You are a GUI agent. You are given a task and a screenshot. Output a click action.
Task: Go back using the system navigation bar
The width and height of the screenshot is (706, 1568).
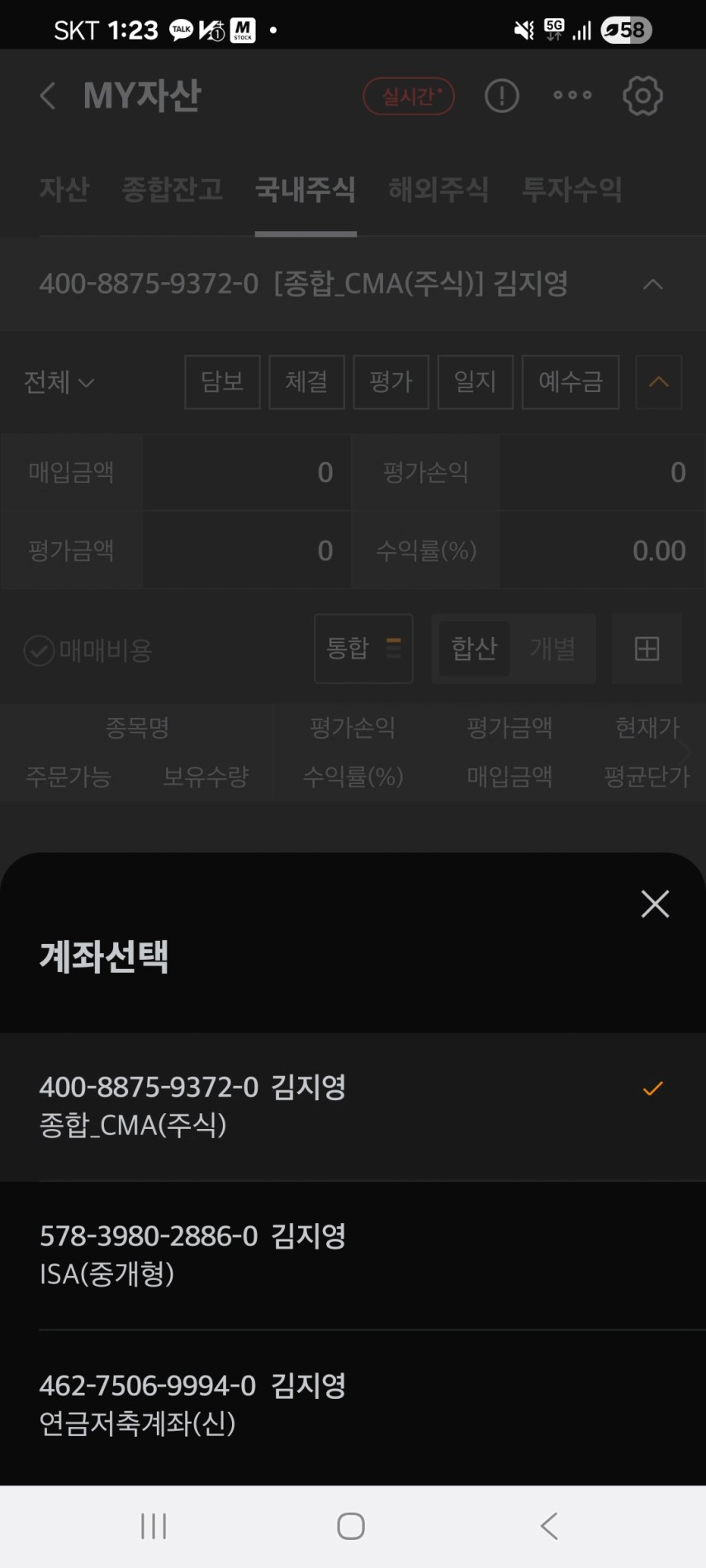(549, 1526)
